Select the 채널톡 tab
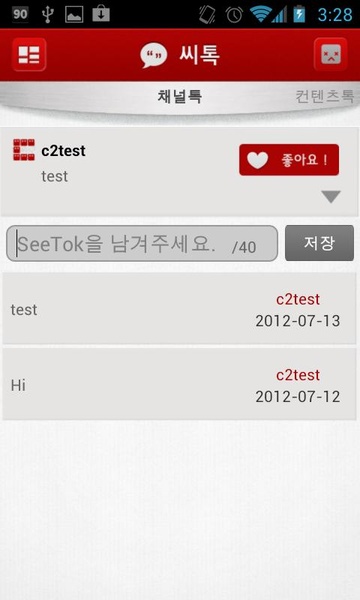This screenshot has height=600, width=360. pyautogui.click(x=179, y=96)
